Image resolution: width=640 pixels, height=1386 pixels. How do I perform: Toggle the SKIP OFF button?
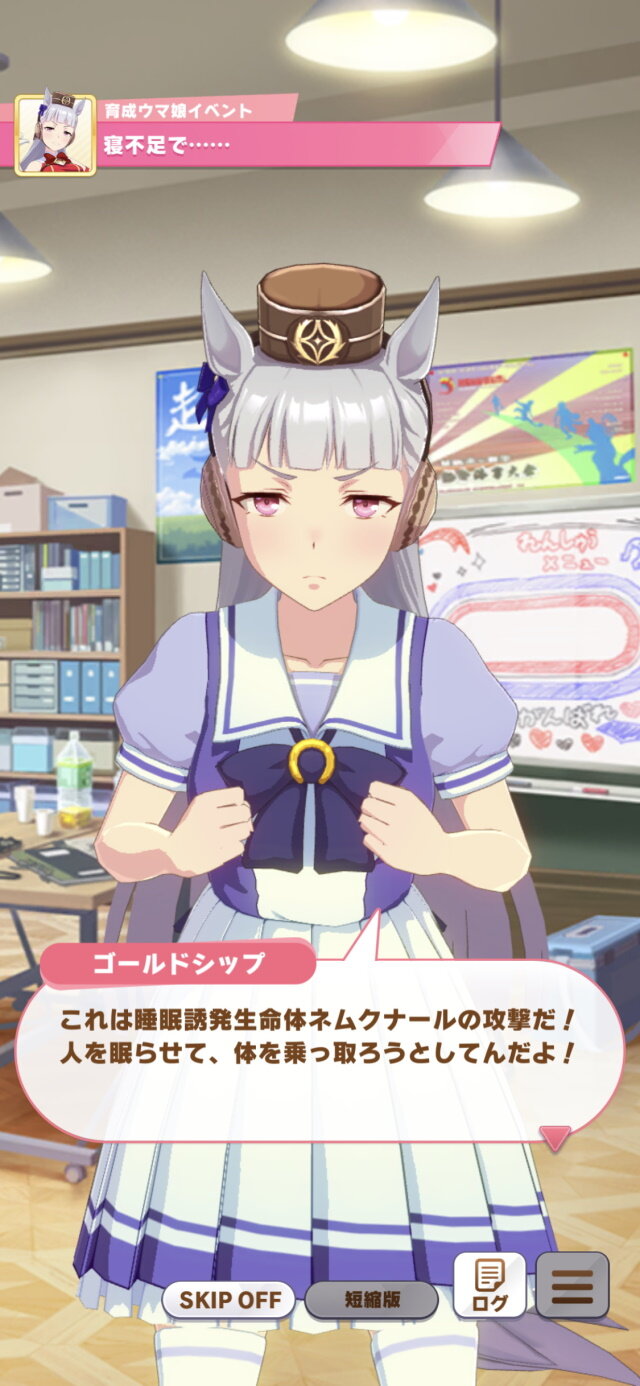(229, 1301)
